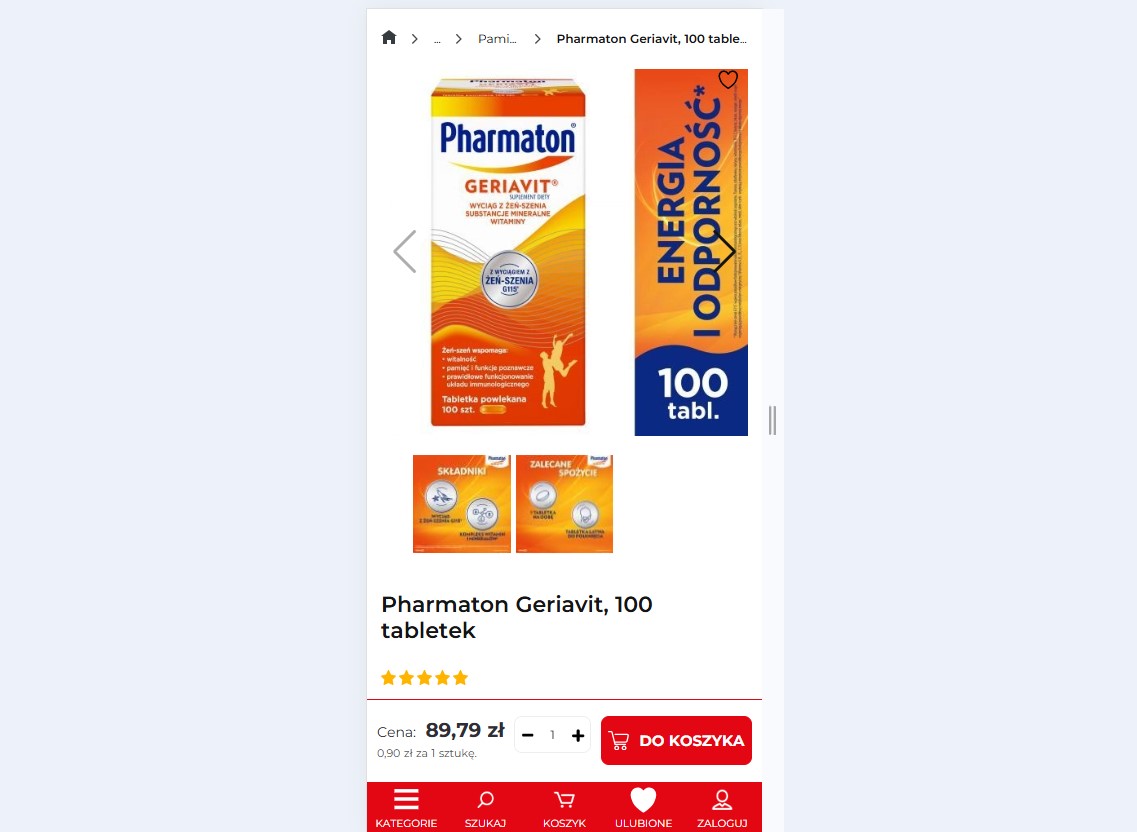Add product with Do koszyka button
The image size is (1137, 832).
tap(676, 740)
